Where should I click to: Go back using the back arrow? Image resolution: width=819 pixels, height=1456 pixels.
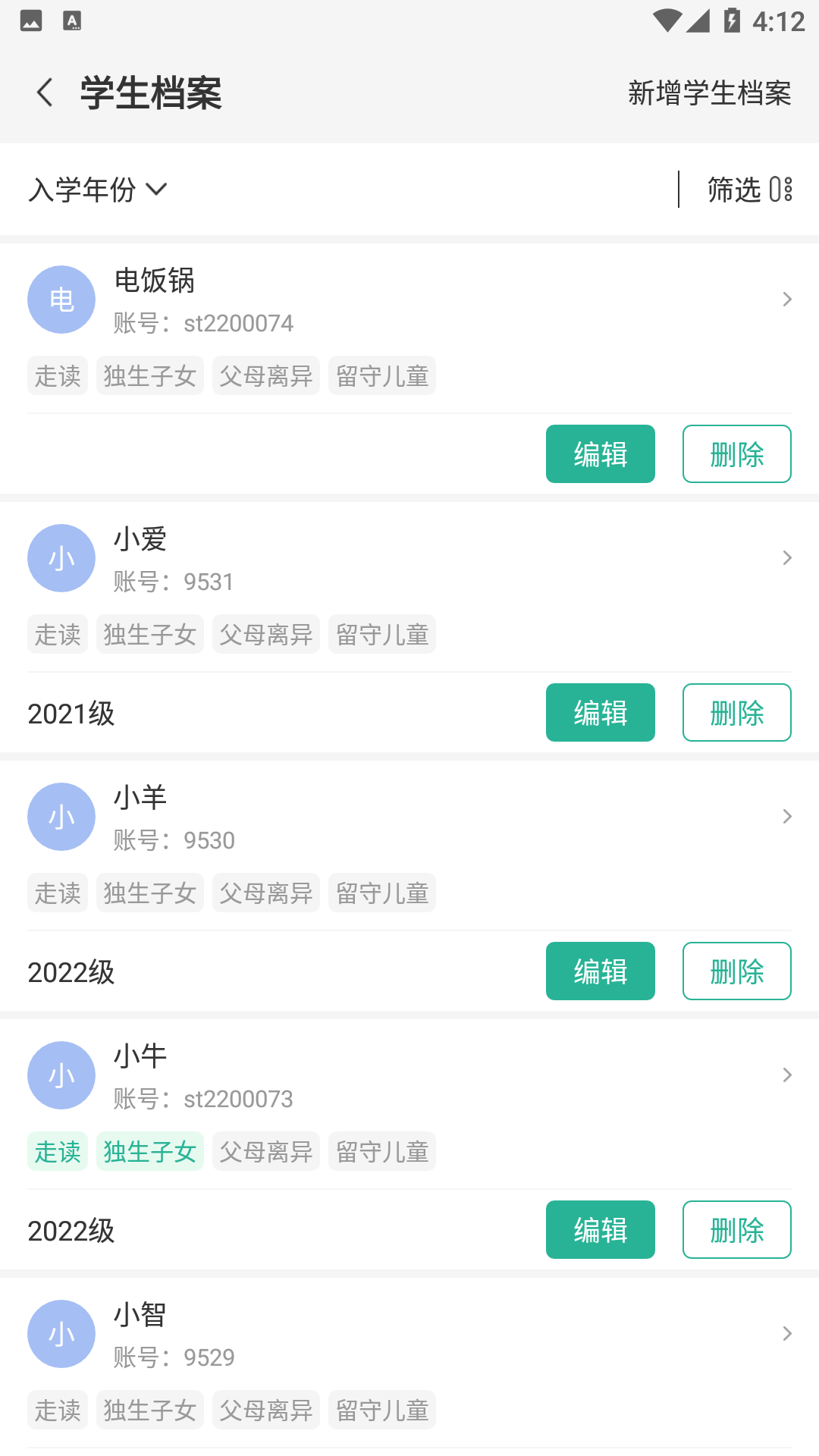[45, 93]
